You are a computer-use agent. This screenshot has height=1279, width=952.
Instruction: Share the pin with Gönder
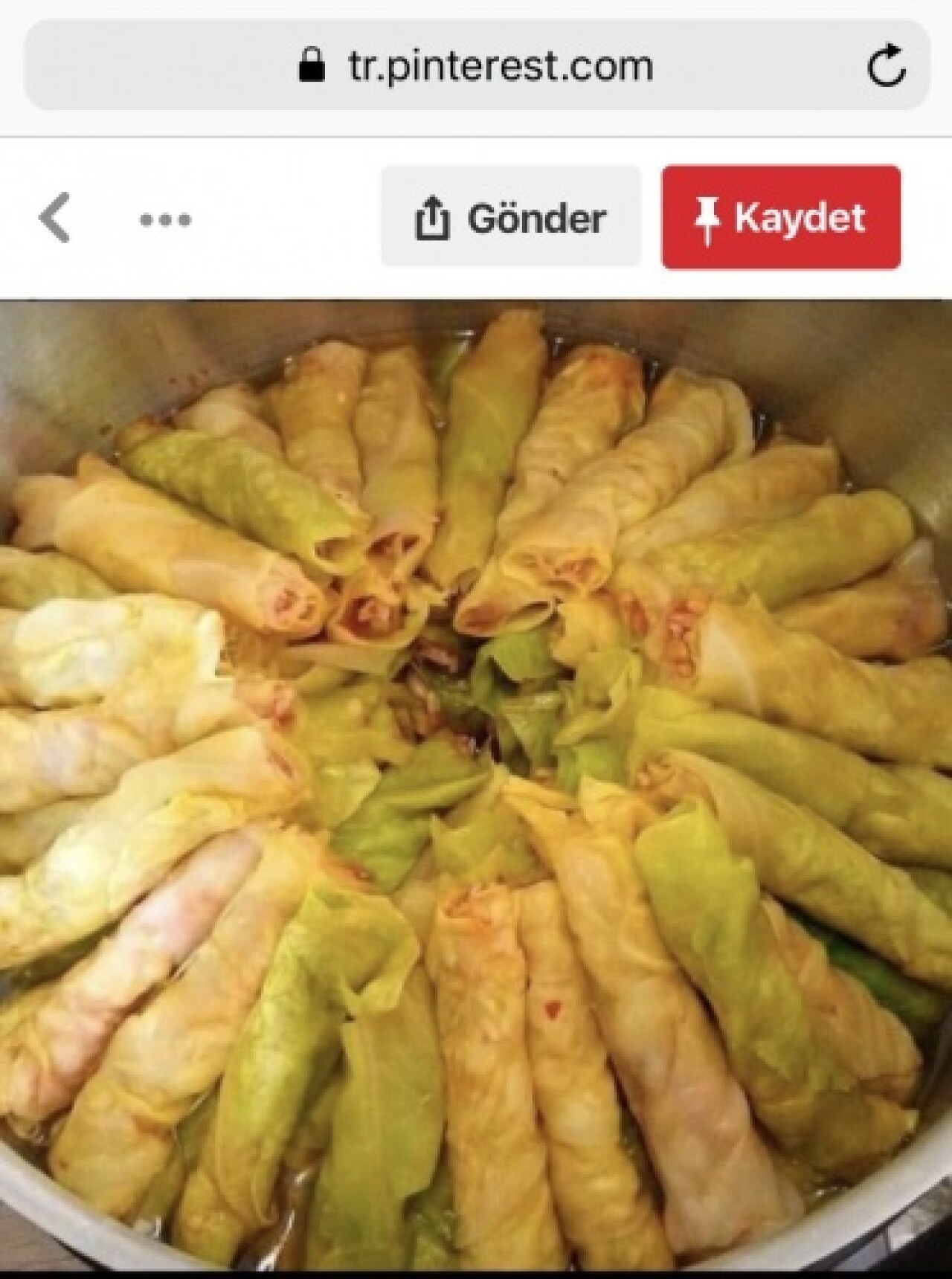tap(510, 217)
